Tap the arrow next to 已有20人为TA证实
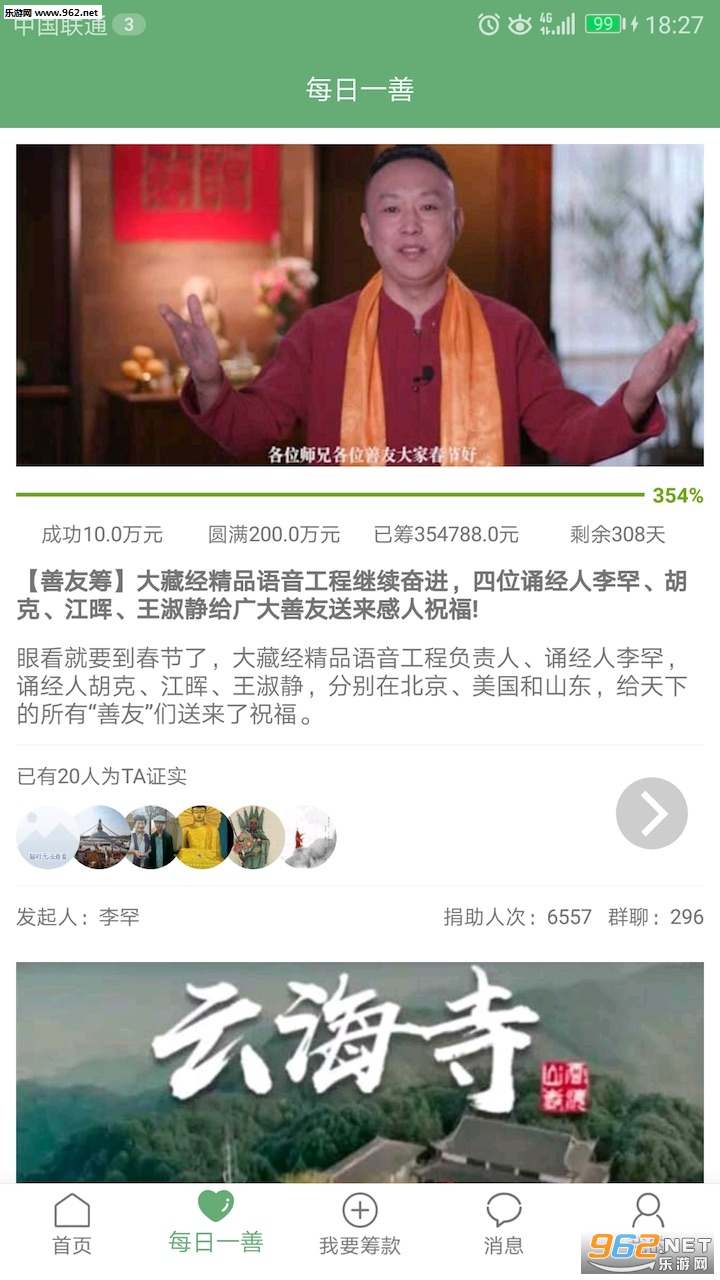Viewport: 720px width, 1280px height. point(651,813)
